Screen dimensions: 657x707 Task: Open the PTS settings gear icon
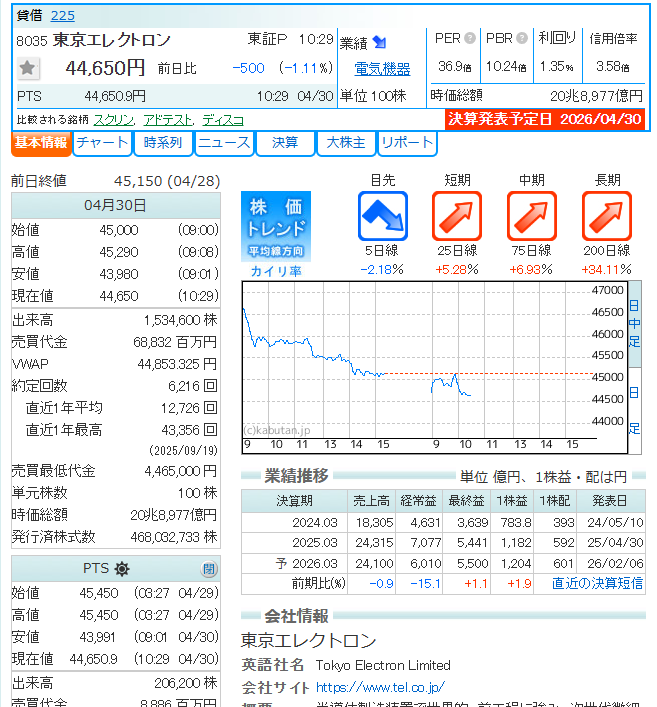[x=121, y=568]
